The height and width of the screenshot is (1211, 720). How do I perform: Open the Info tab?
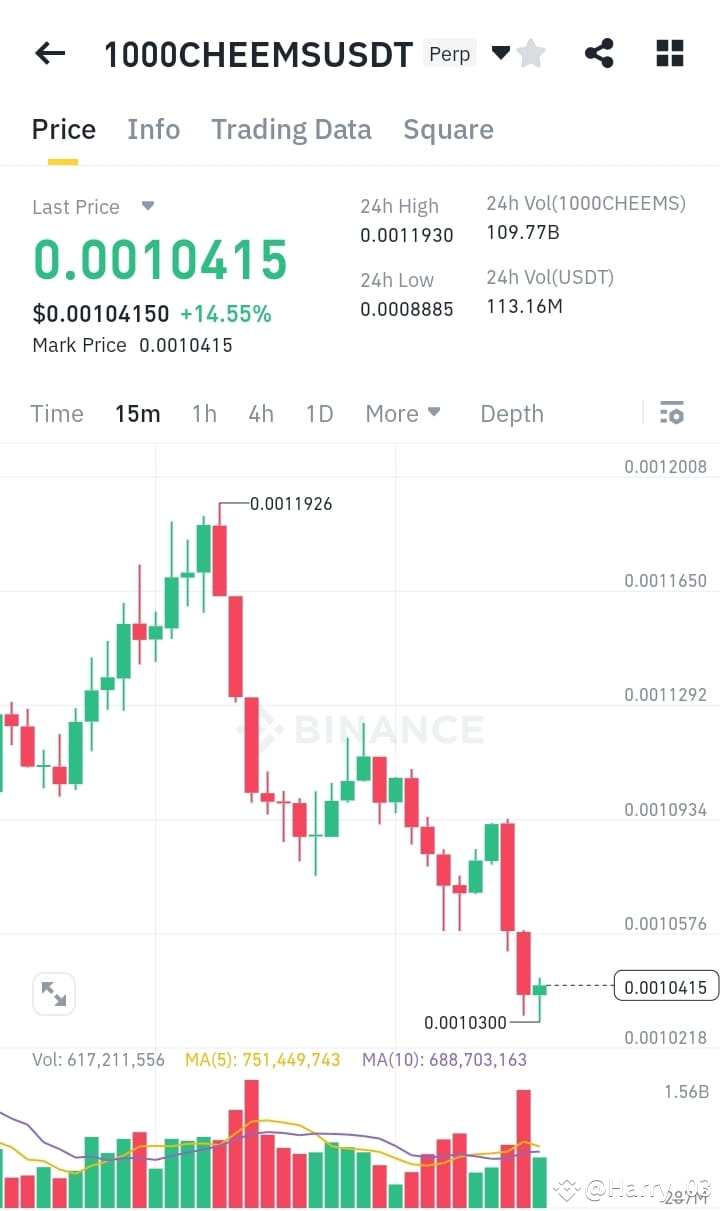153,129
